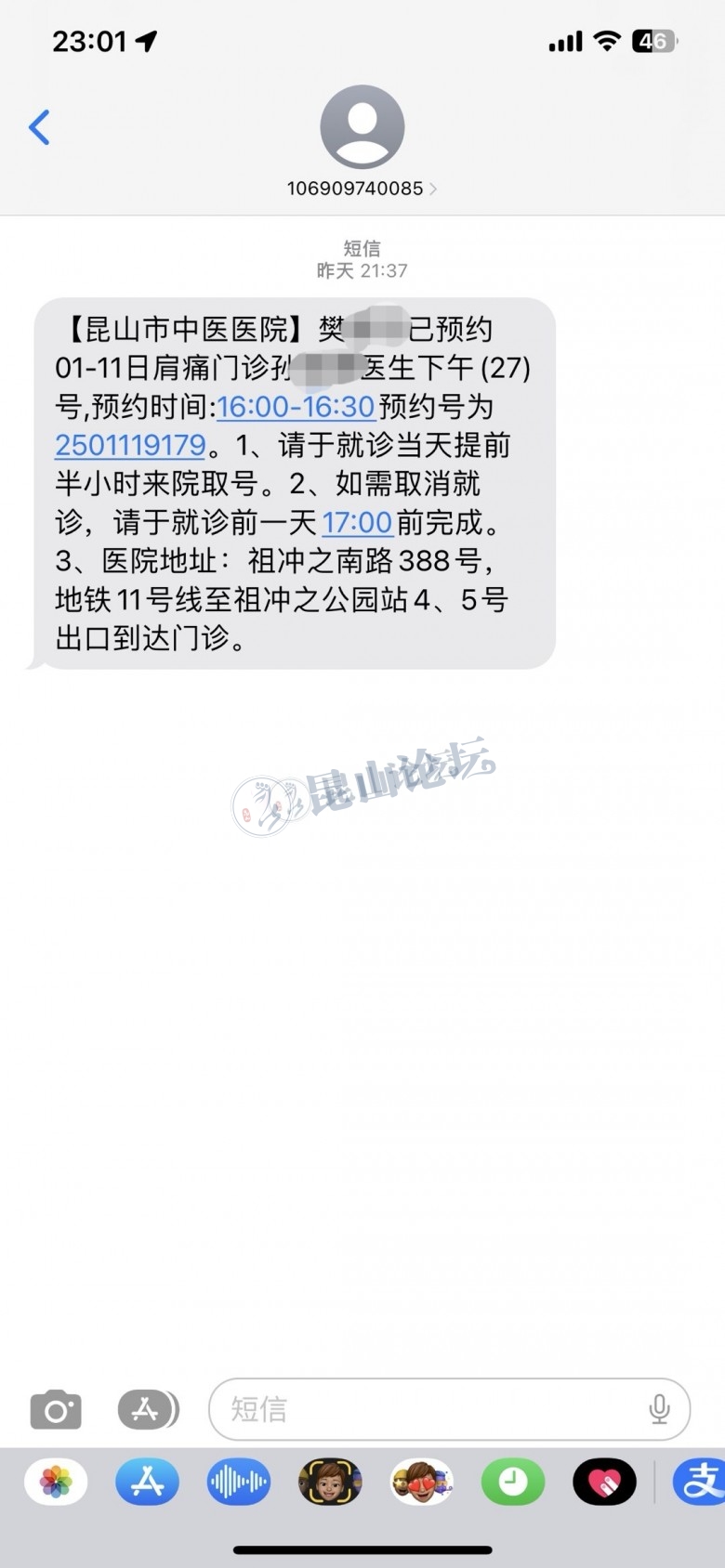Go back to the message list
This screenshot has width=725, height=1568.
[x=39, y=127]
